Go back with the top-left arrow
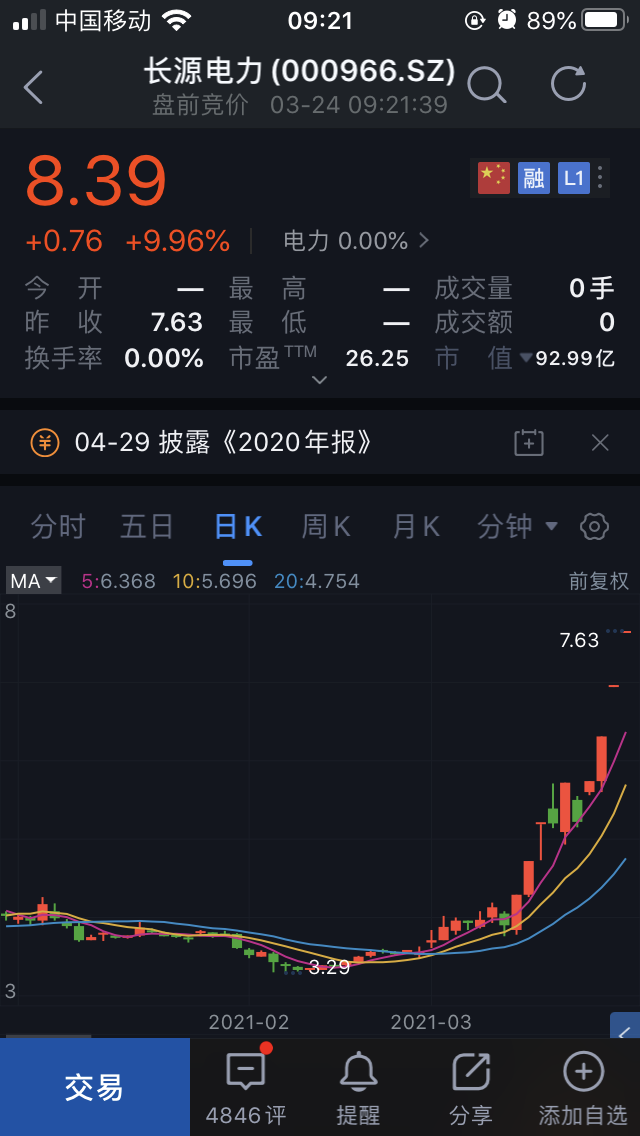Image resolution: width=640 pixels, height=1136 pixels. pyautogui.click(x=34, y=88)
